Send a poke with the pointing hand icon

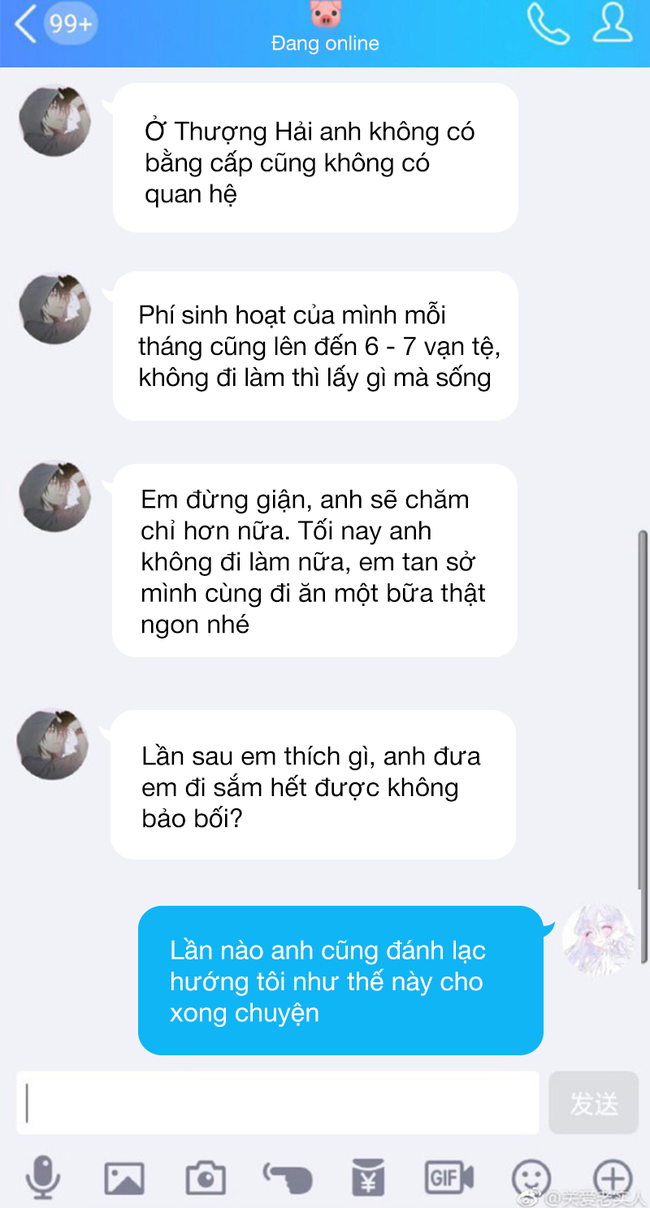[287, 1178]
